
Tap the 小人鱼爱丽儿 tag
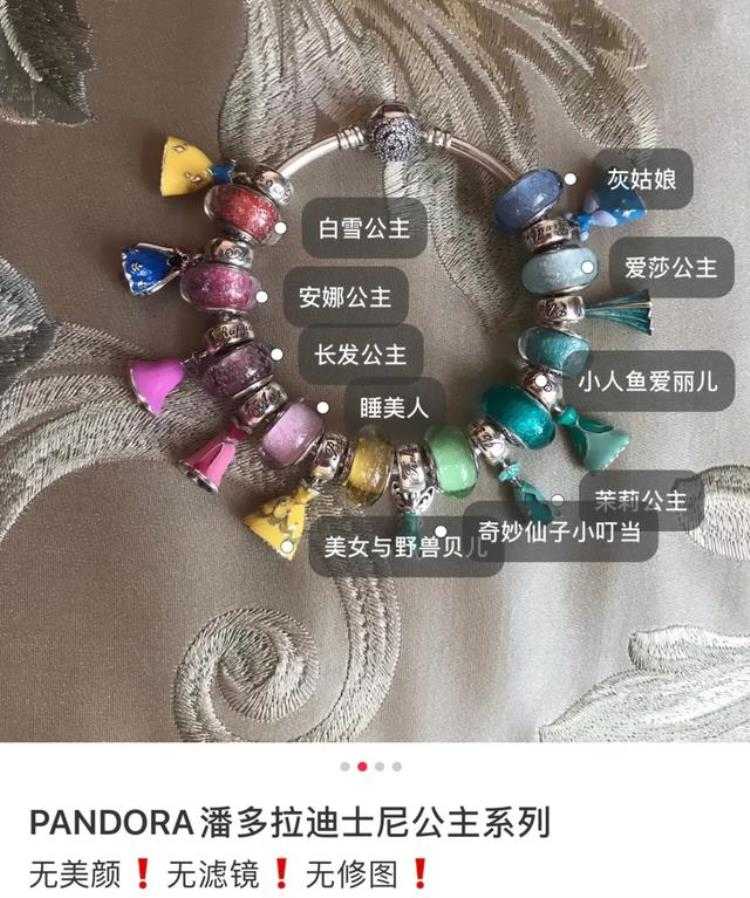pyautogui.click(x=647, y=381)
